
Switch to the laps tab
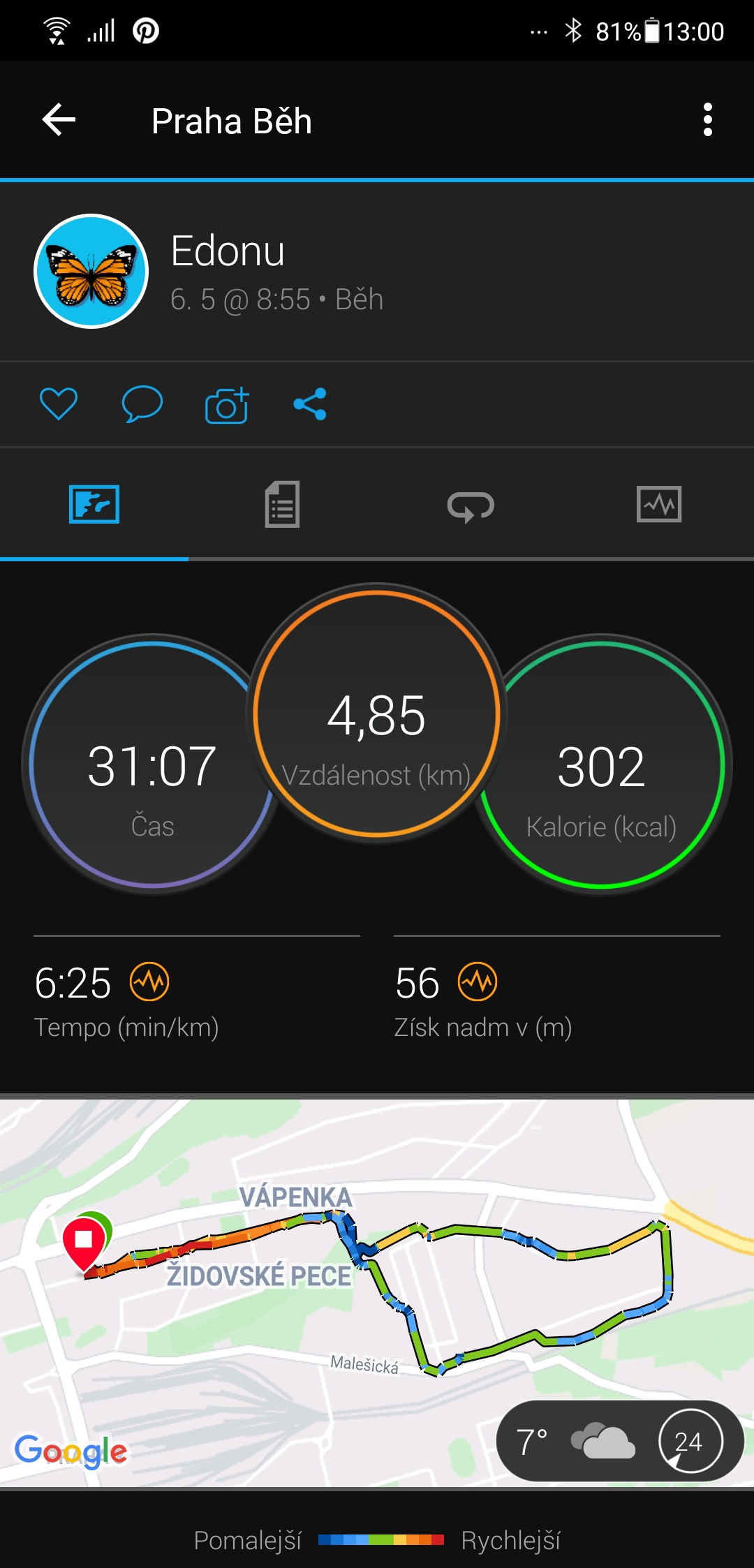[x=471, y=504]
